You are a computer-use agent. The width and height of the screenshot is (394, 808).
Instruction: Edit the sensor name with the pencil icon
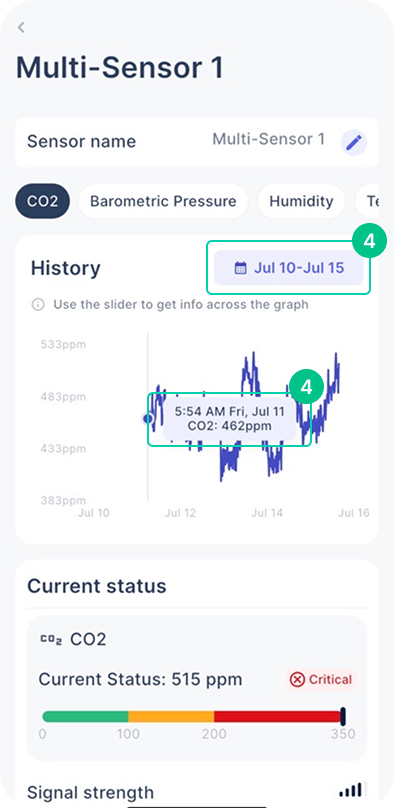point(354,142)
